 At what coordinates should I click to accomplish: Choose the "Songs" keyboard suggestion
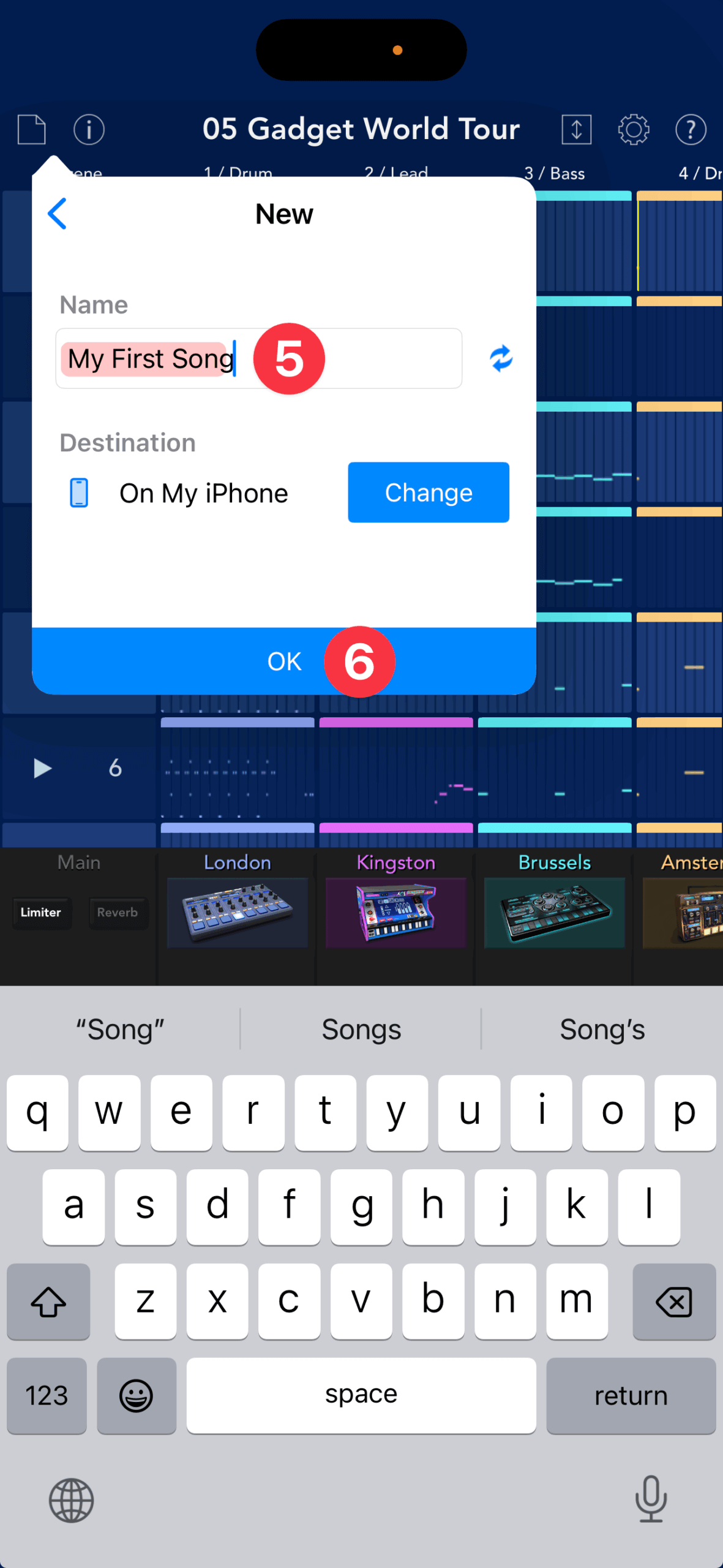tap(361, 1030)
